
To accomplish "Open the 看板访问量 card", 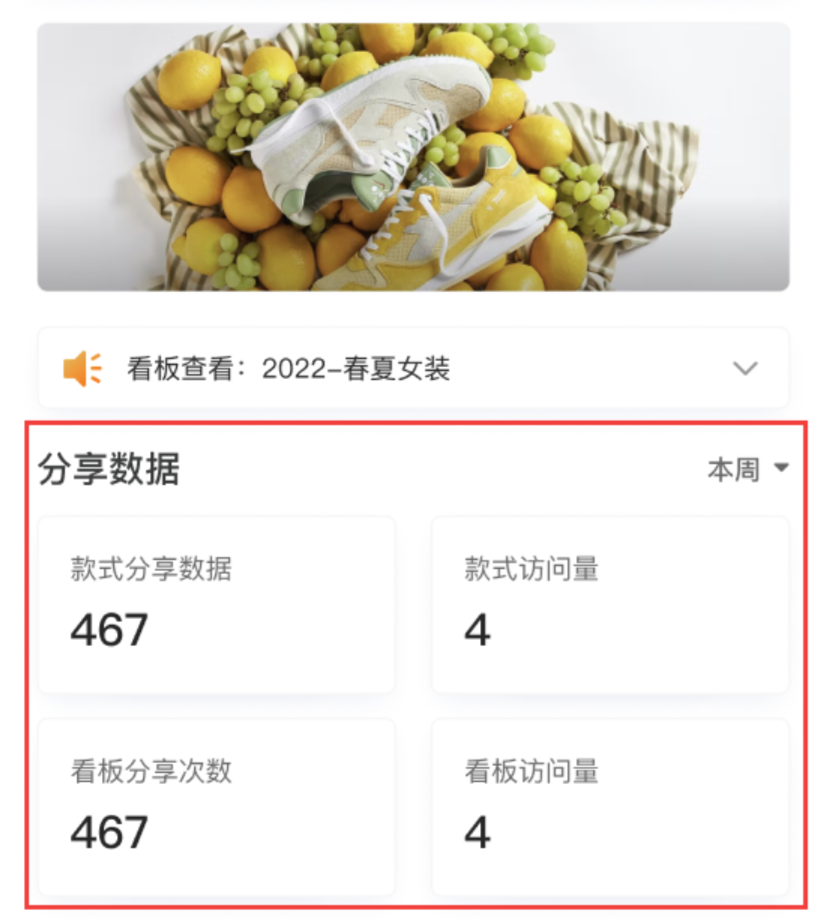I will click(x=610, y=806).
